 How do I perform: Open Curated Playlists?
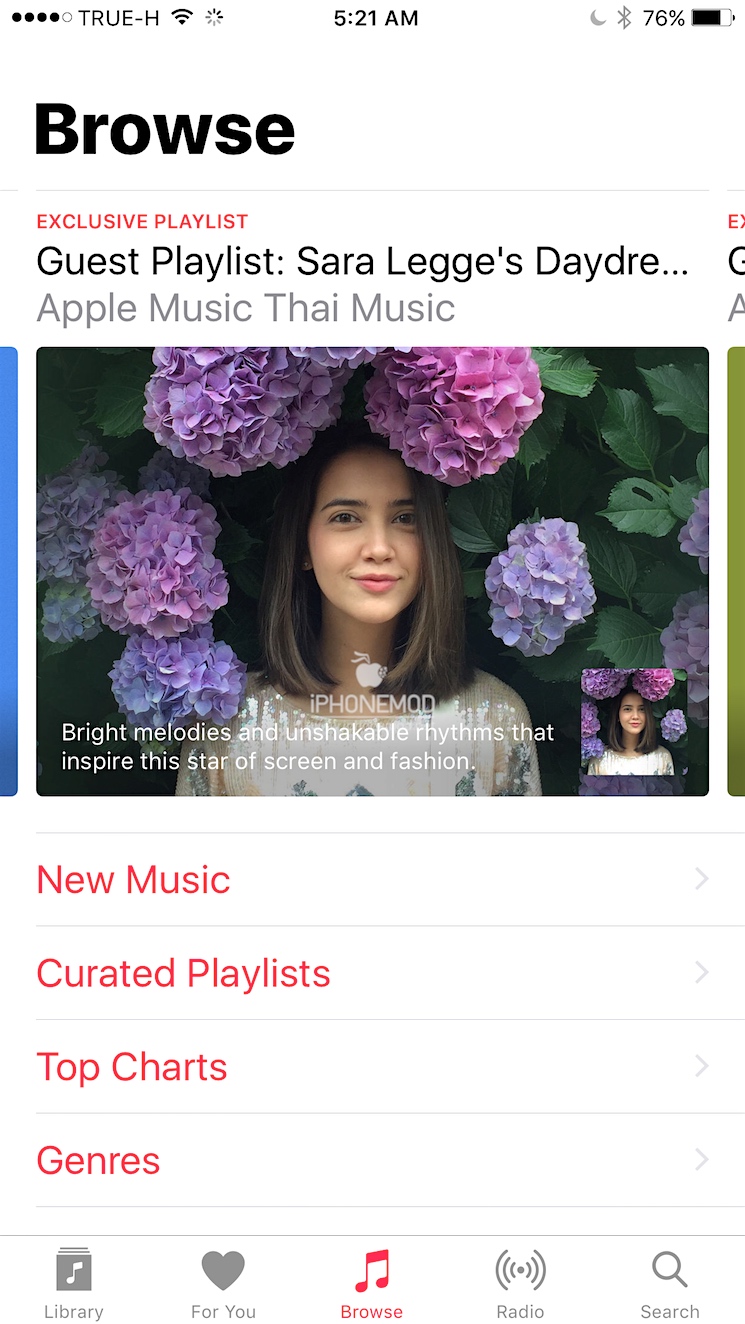tap(372, 973)
